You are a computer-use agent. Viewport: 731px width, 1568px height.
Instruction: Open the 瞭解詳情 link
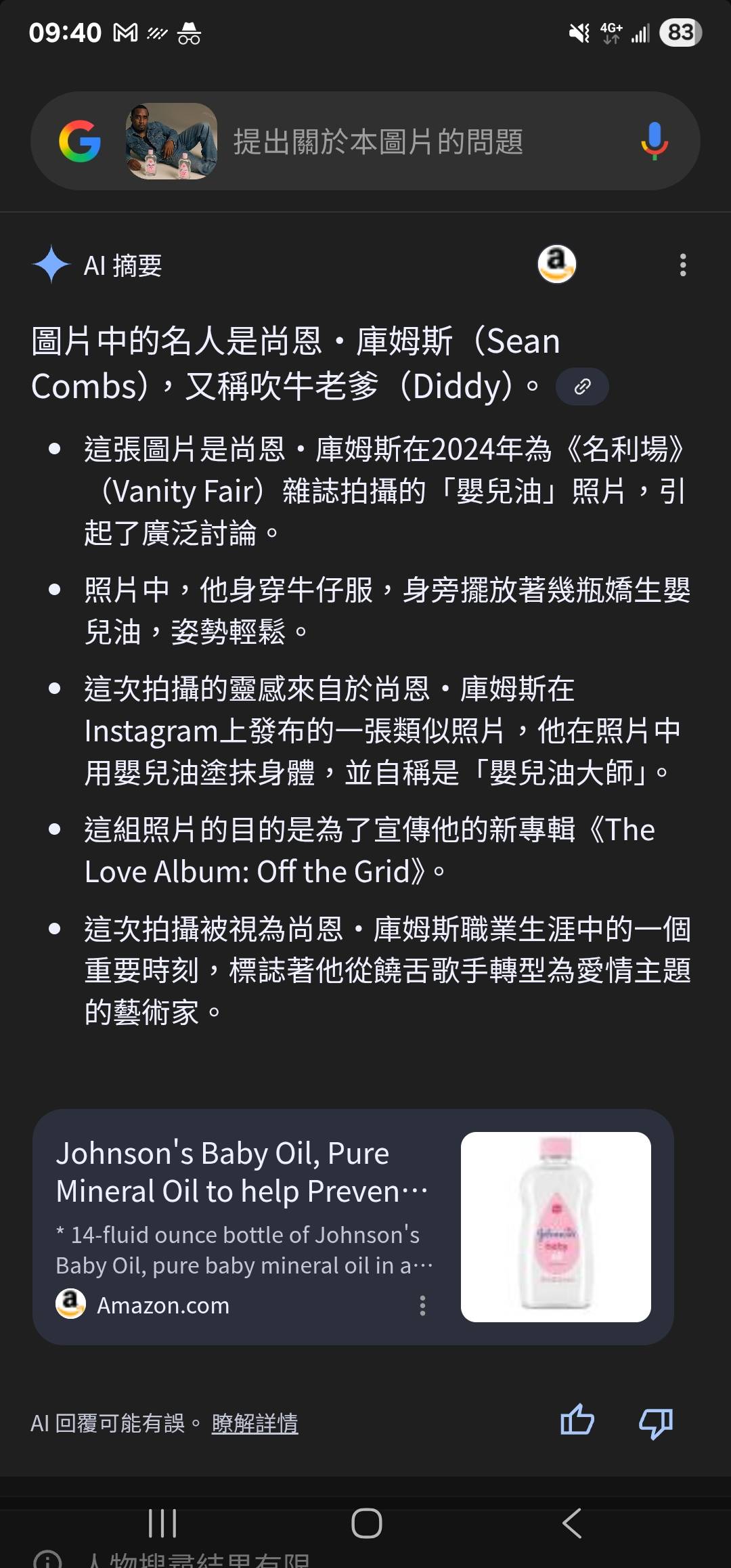pyautogui.click(x=254, y=1423)
